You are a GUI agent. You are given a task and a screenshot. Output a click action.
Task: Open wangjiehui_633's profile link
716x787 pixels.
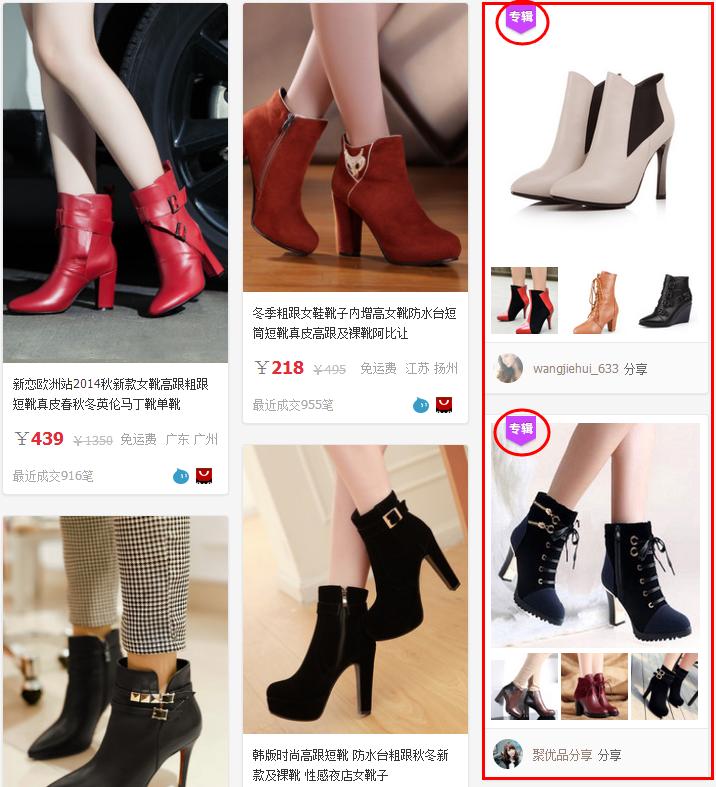click(x=575, y=369)
